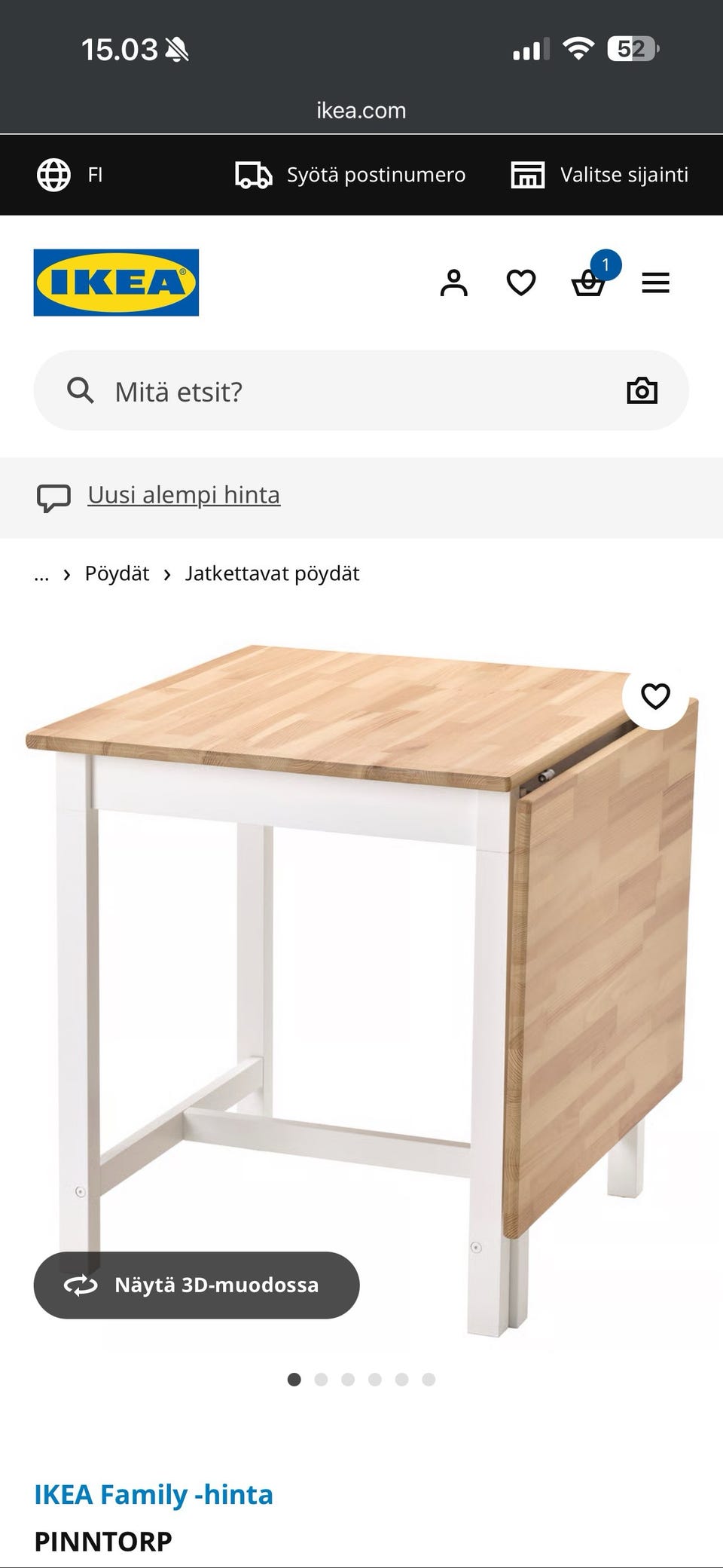
Task: Open the IKEA logo to go home
Action: coord(115,282)
